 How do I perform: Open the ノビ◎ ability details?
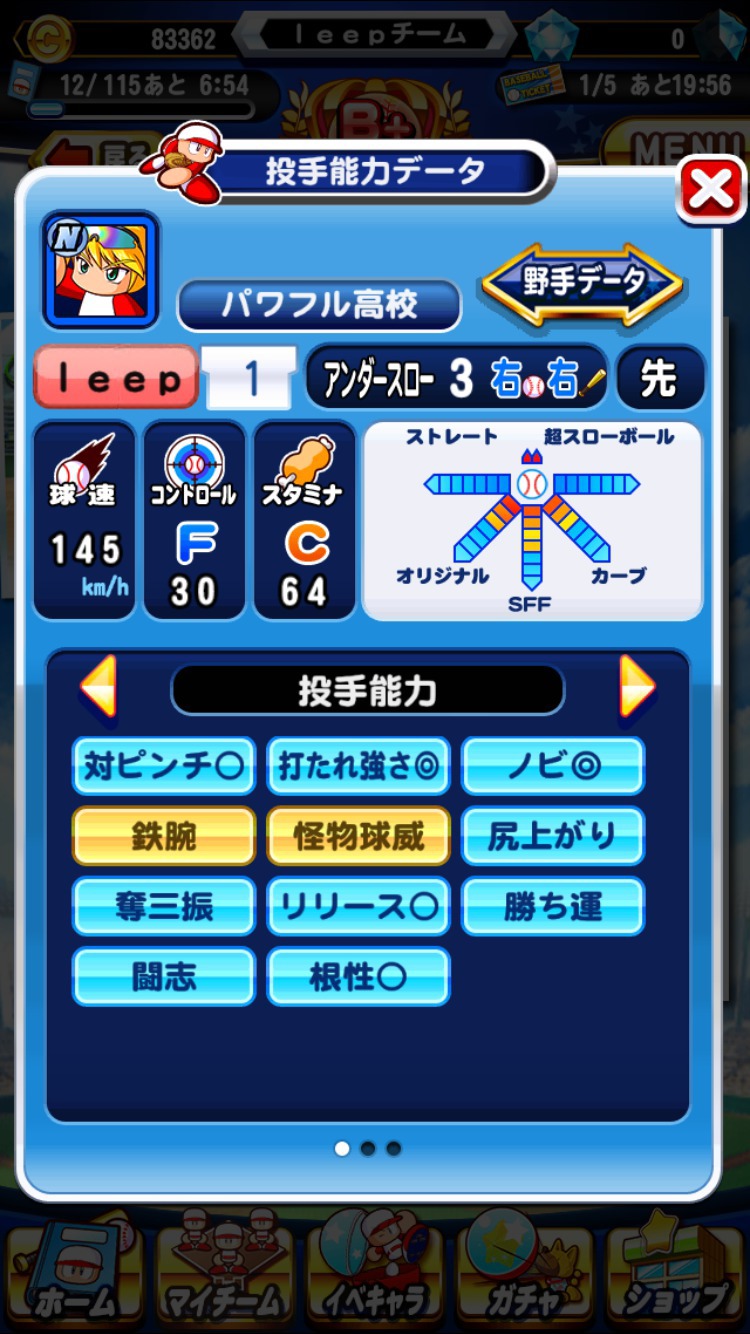tap(553, 766)
